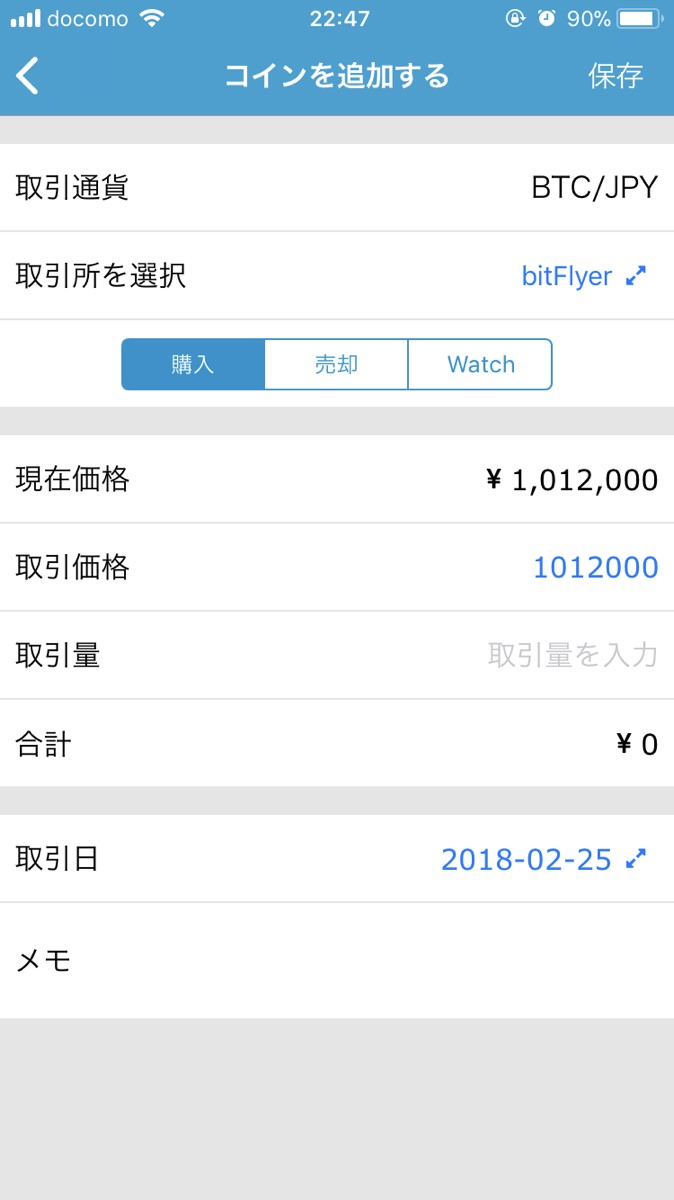
Task: Tap the メモ note field
Action: [337, 961]
